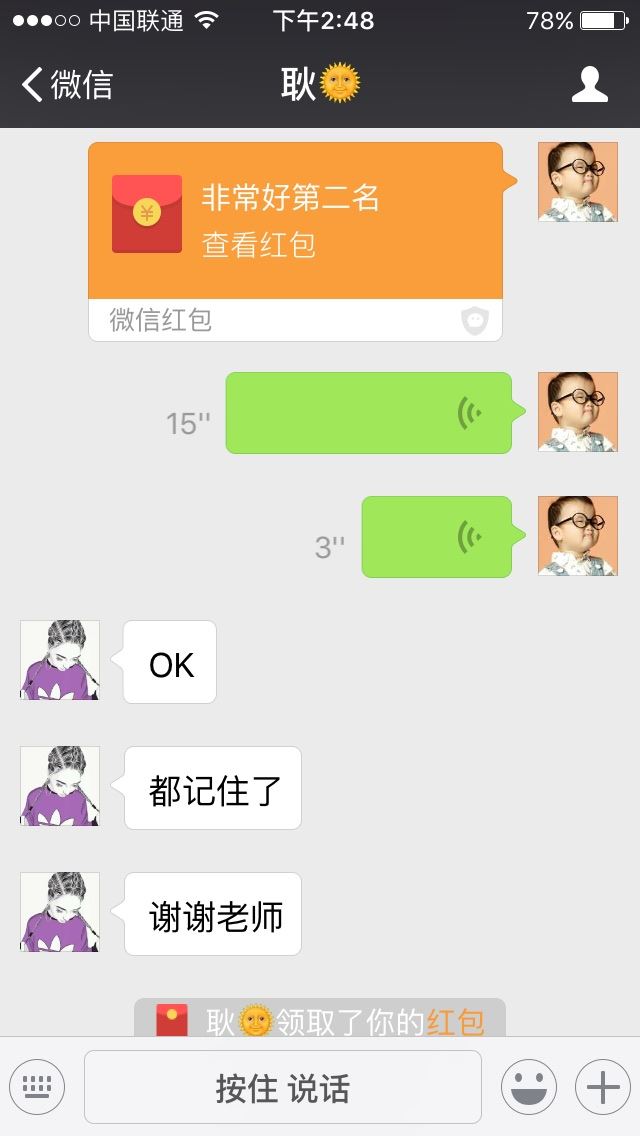Go back to the 微信 chat list
Image resolution: width=640 pixels, height=1136 pixels.
click(67, 84)
